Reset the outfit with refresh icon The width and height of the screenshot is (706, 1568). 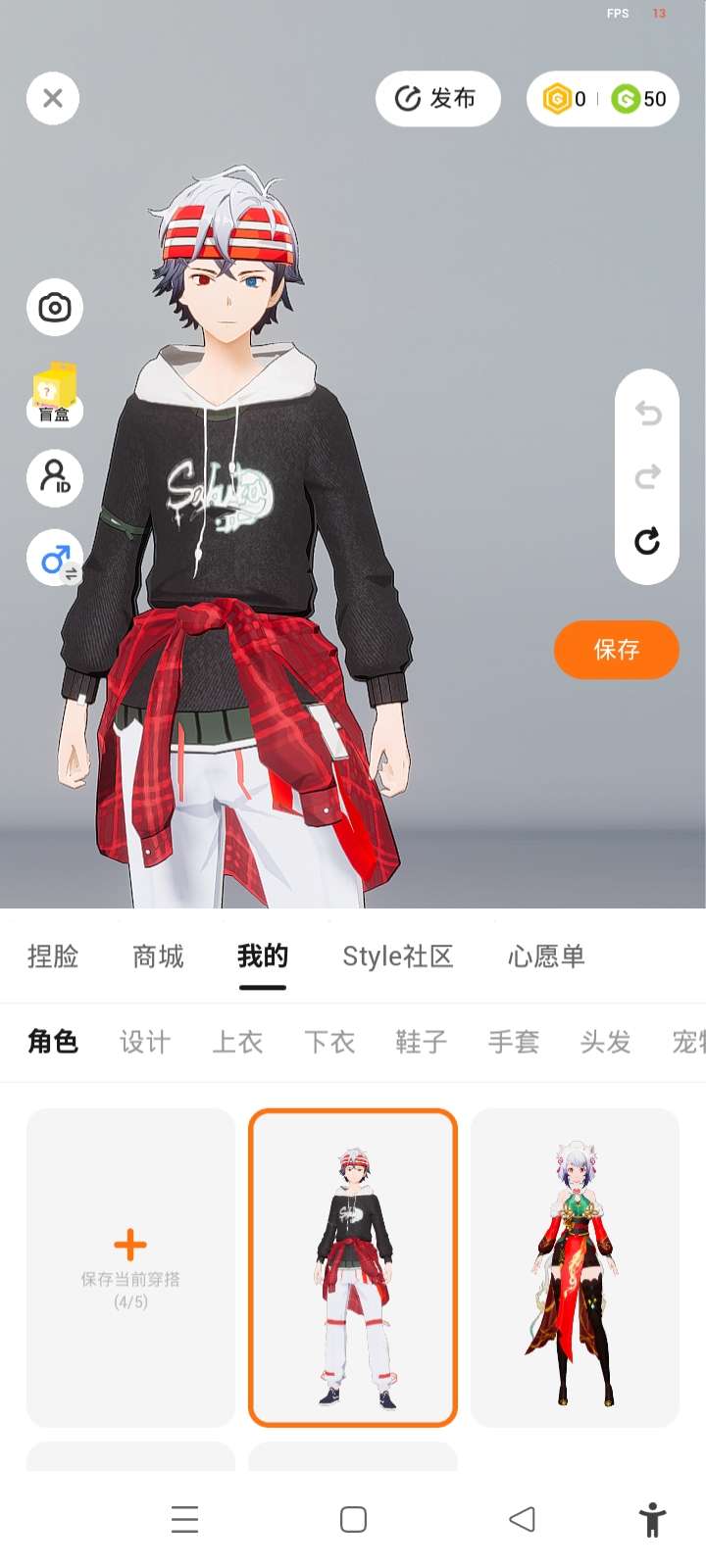pyautogui.click(x=647, y=541)
